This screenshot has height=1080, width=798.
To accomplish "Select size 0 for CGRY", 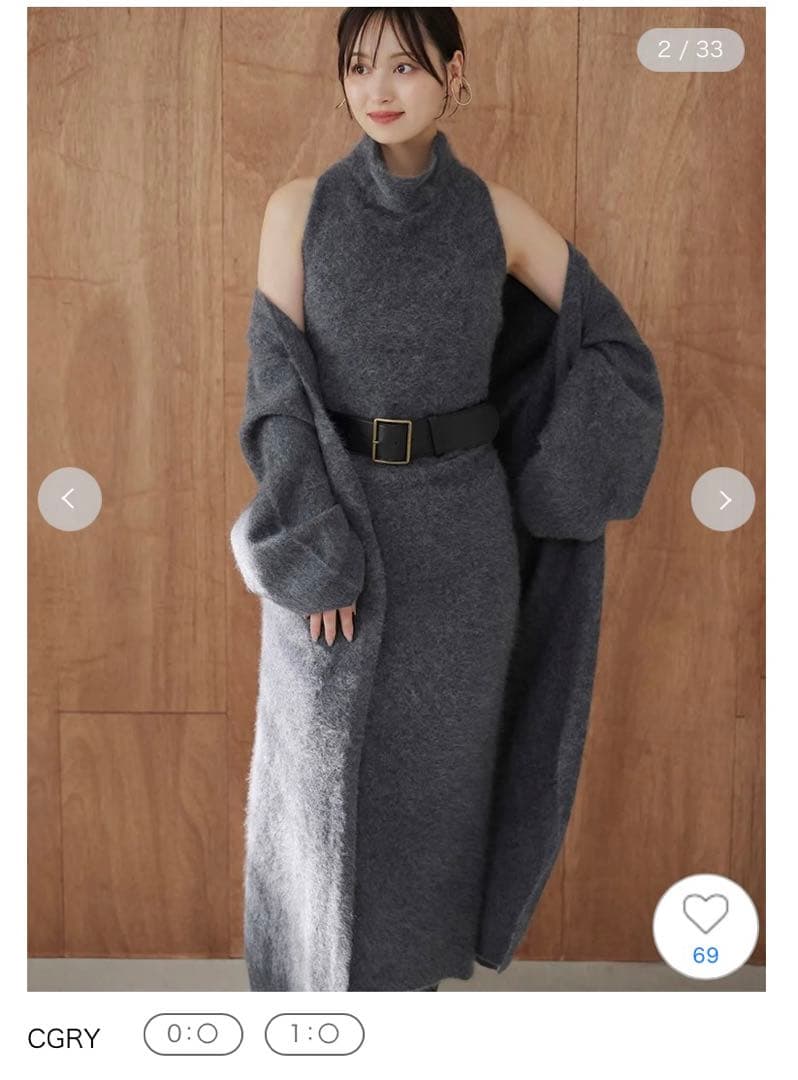I will coord(193,1034).
